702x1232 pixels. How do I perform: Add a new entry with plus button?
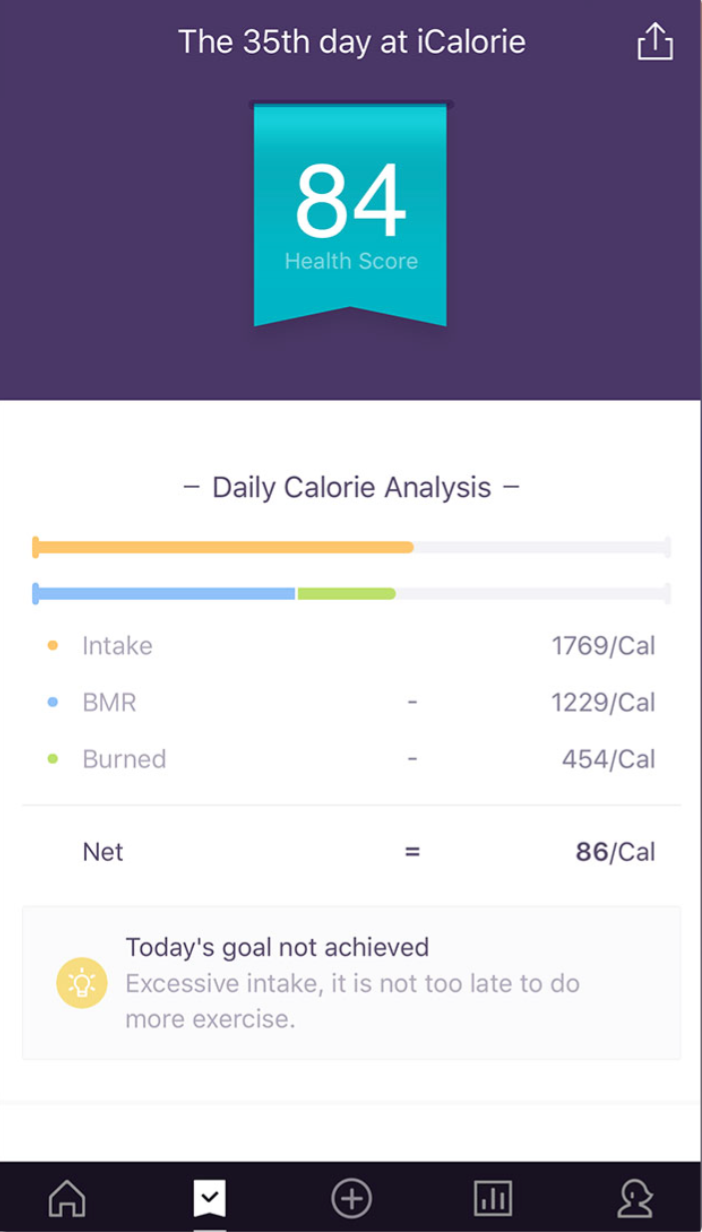[x=351, y=1197]
